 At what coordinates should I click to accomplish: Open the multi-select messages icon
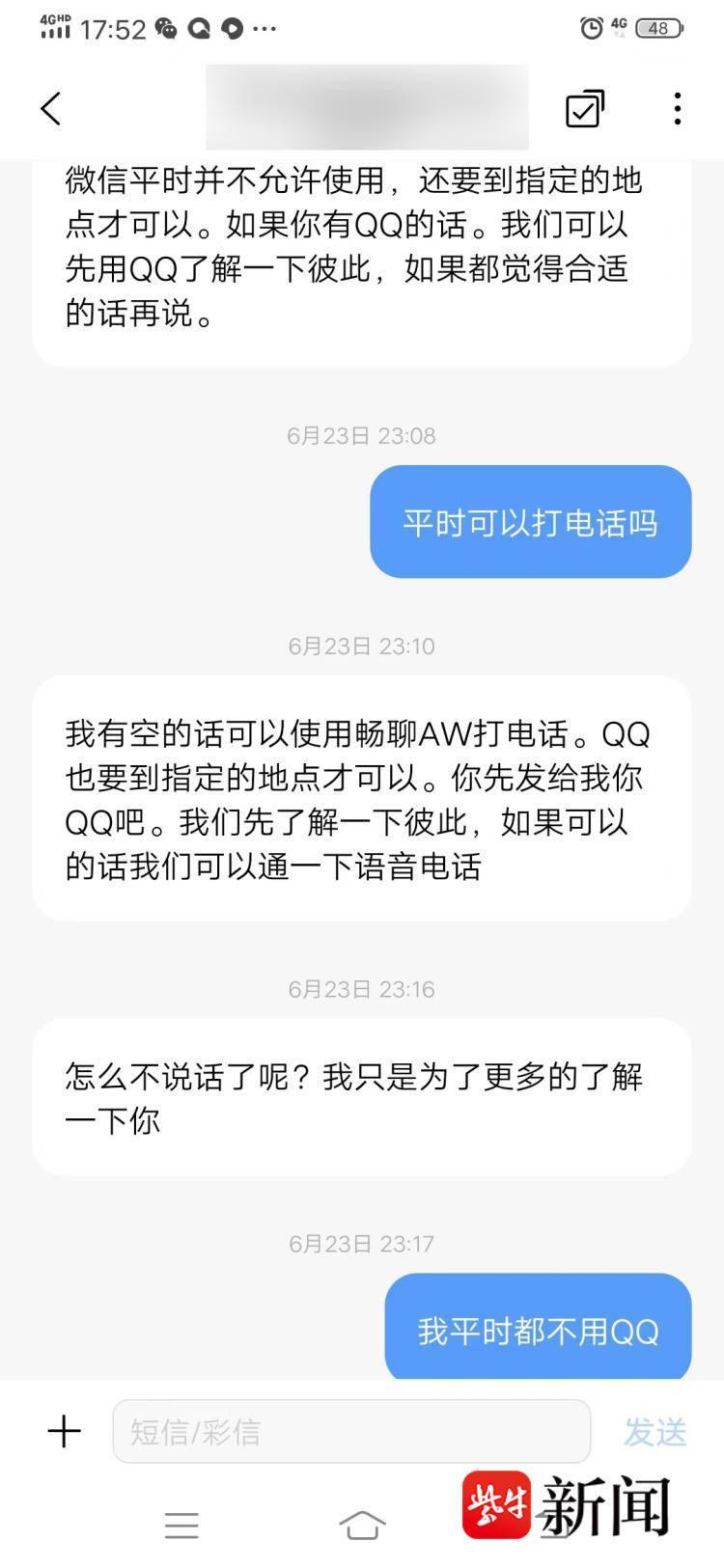pyautogui.click(x=585, y=109)
